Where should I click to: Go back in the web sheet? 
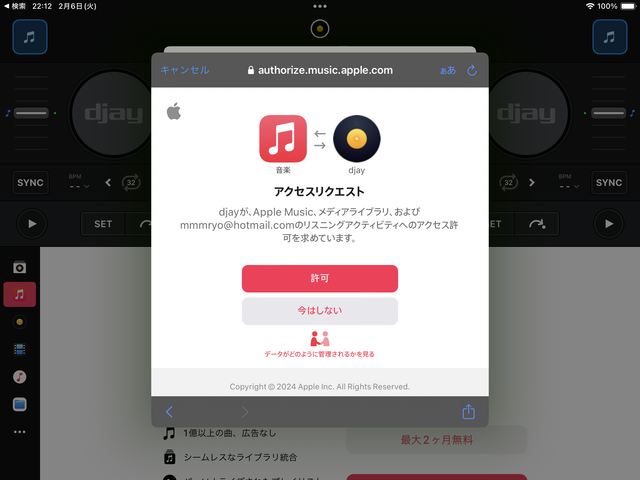169,411
